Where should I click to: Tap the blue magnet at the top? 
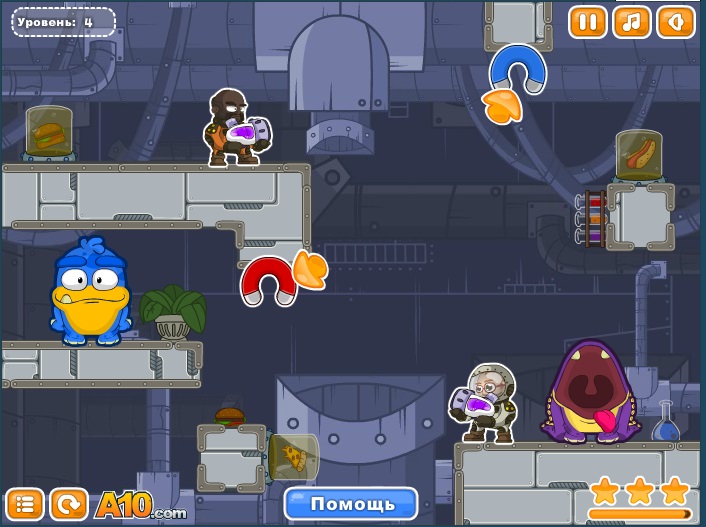518,68
